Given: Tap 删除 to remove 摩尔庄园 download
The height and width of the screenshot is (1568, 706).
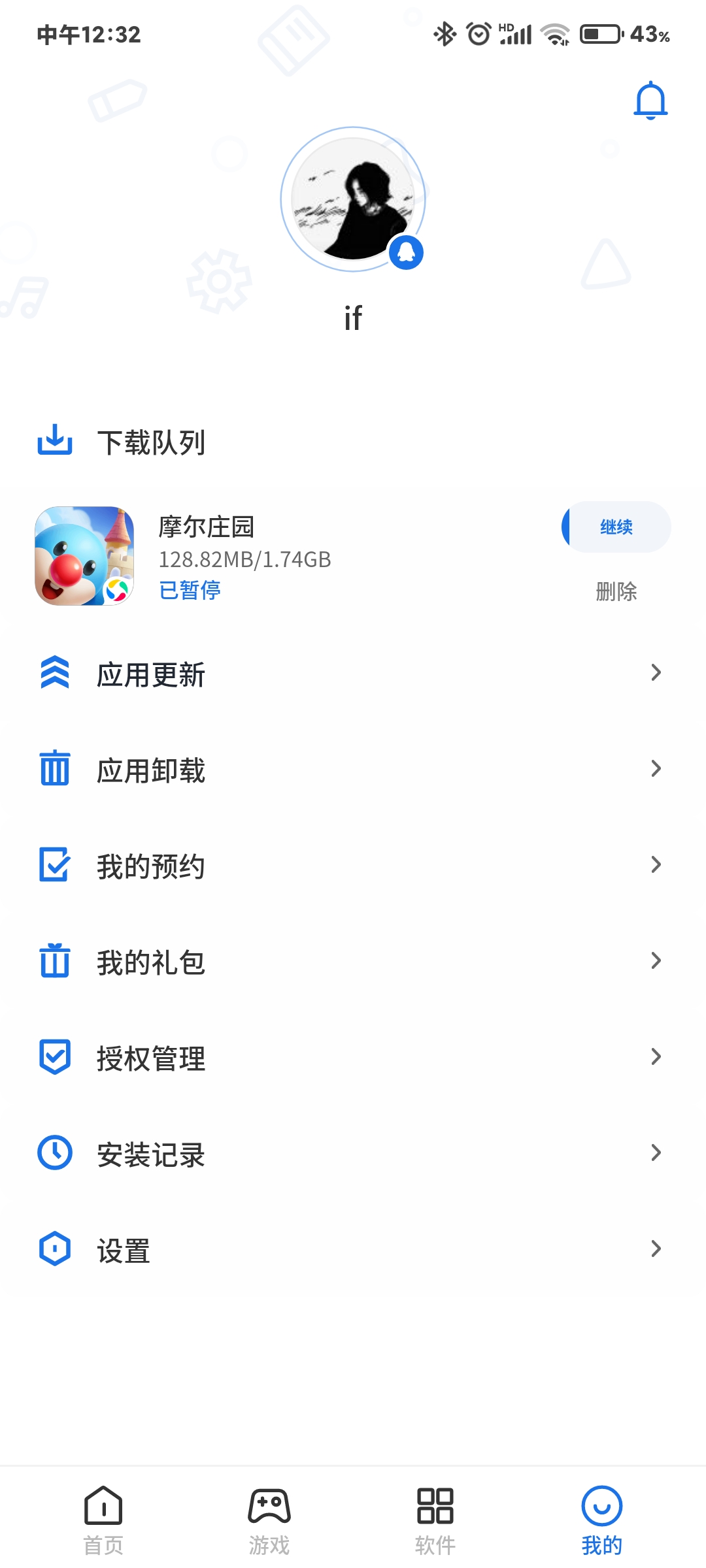Looking at the screenshot, I should click(616, 591).
